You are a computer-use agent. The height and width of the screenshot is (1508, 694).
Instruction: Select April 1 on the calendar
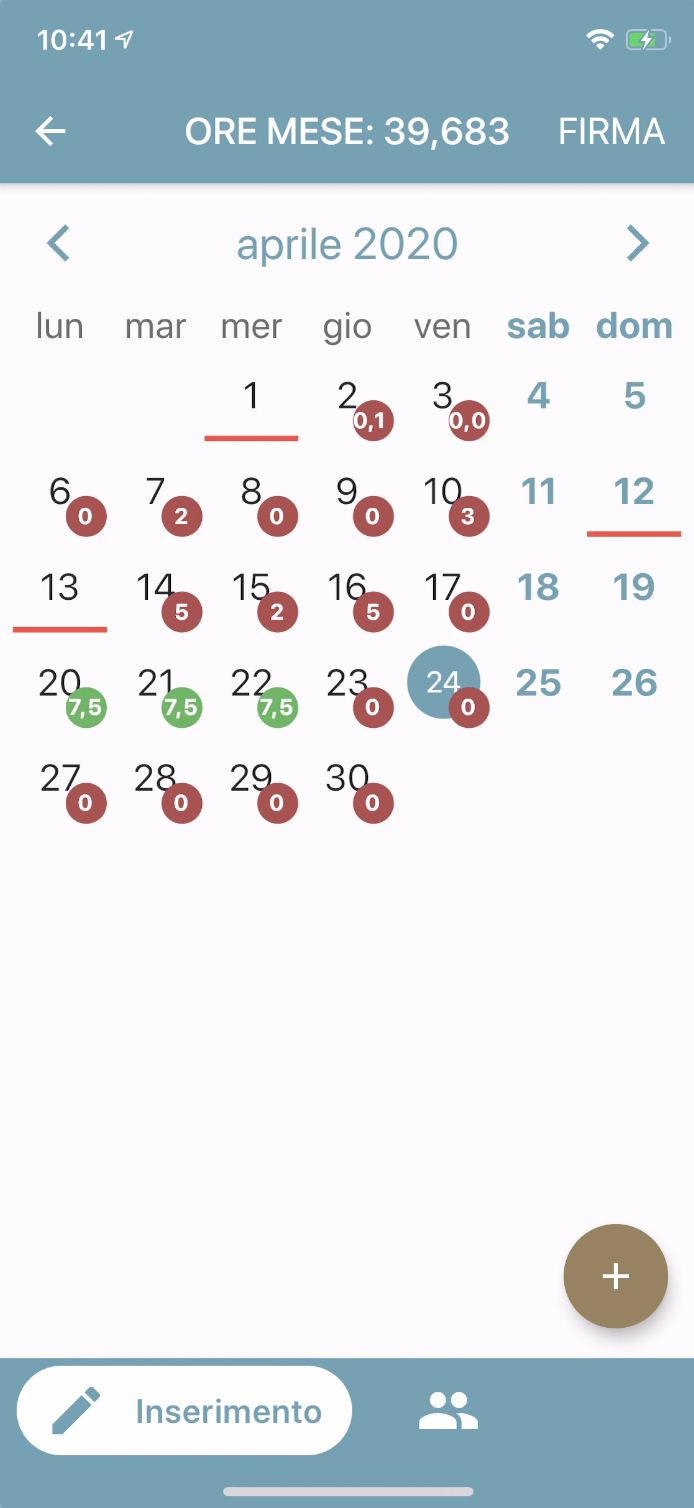(x=251, y=397)
